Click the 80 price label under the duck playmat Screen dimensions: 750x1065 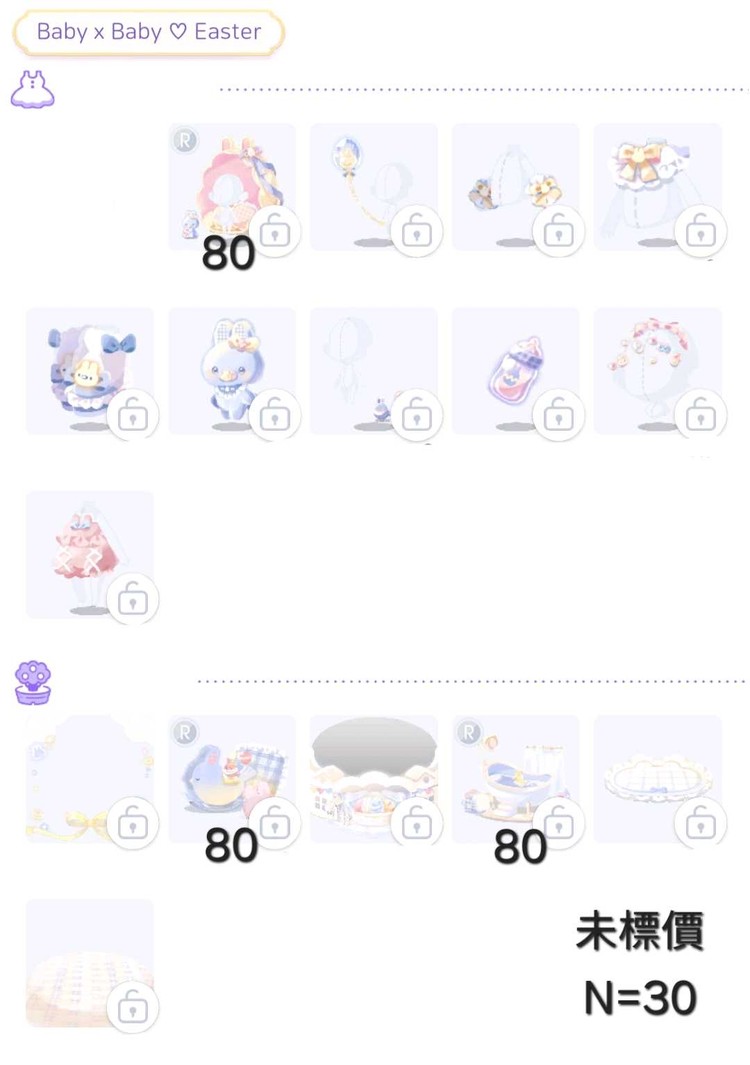coord(232,845)
